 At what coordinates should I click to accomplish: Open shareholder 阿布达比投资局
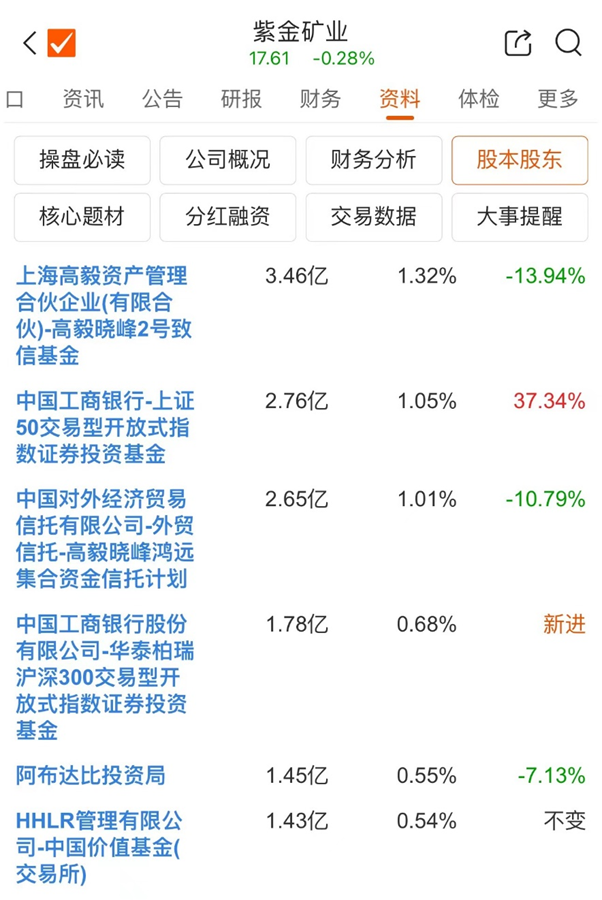[90, 775]
